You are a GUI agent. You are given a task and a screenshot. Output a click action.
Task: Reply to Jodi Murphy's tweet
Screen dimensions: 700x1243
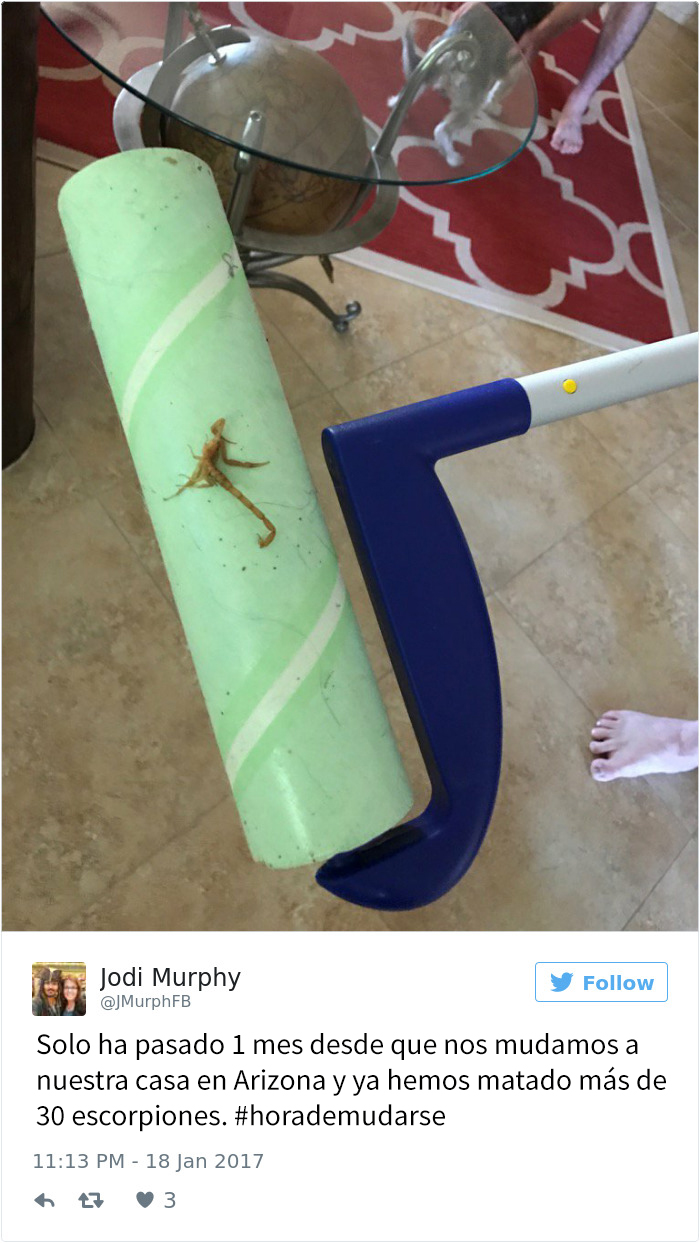(44, 1200)
